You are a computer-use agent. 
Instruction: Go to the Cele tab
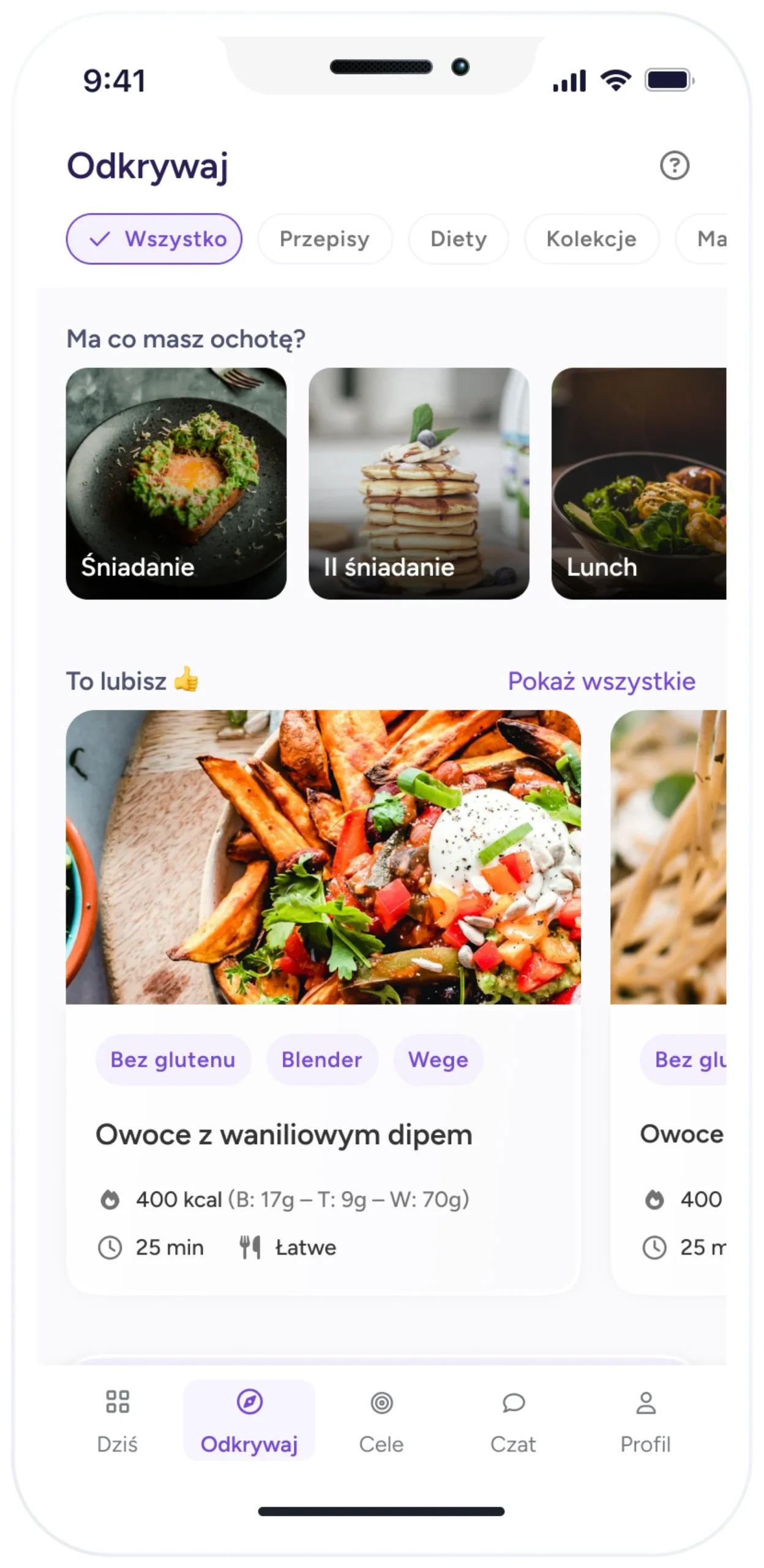click(x=381, y=1420)
